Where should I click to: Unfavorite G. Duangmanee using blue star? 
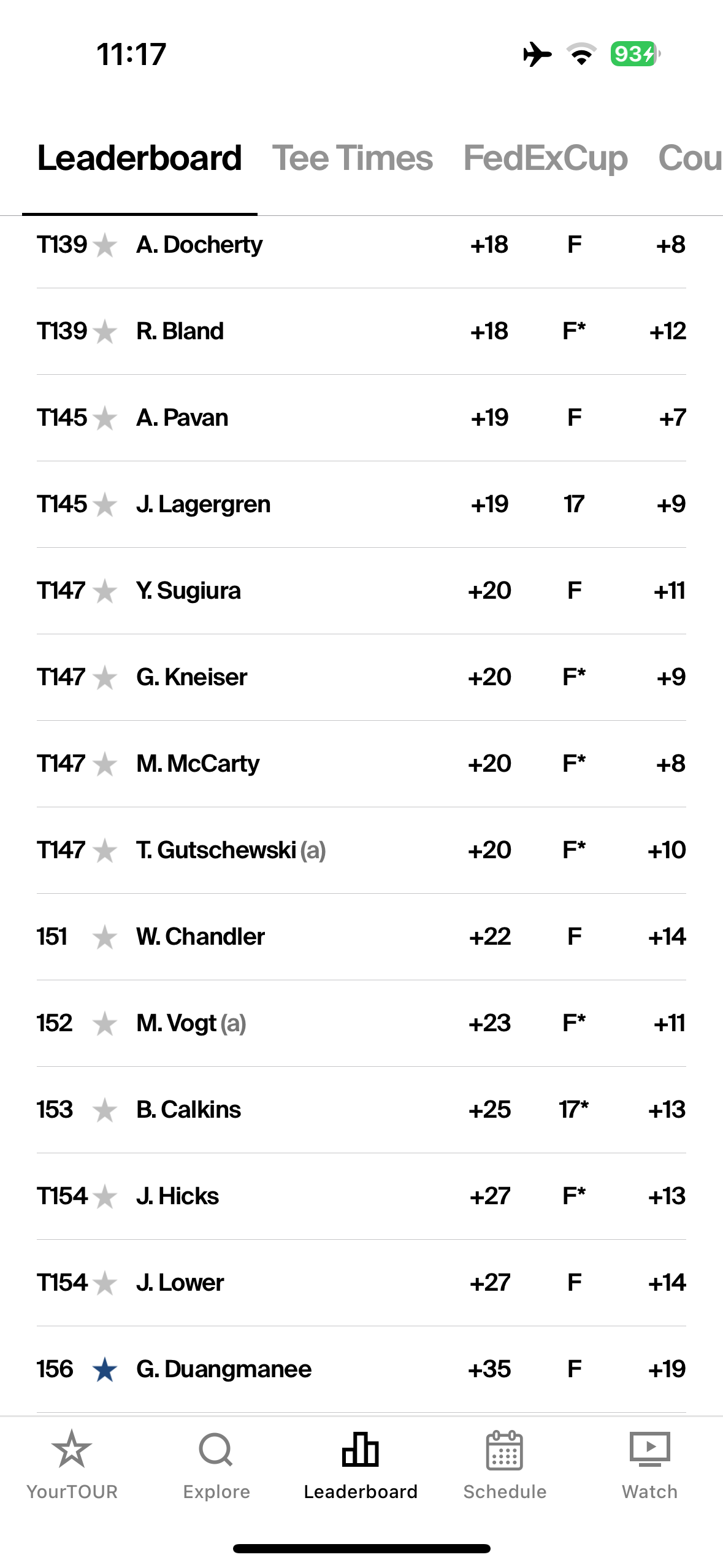pyautogui.click(x=105, y=1370)
